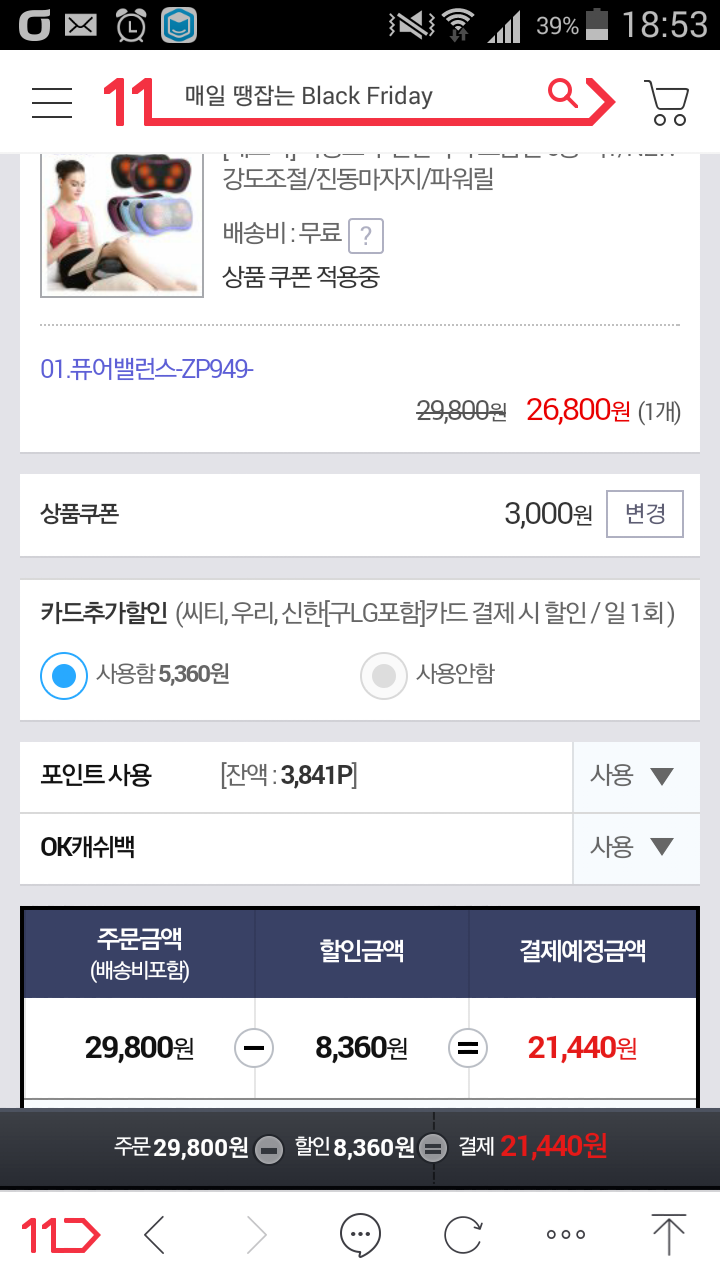720x1280 pixels.
Task: Tap the search magnifier icon
Action: click(x=564, y=95)
